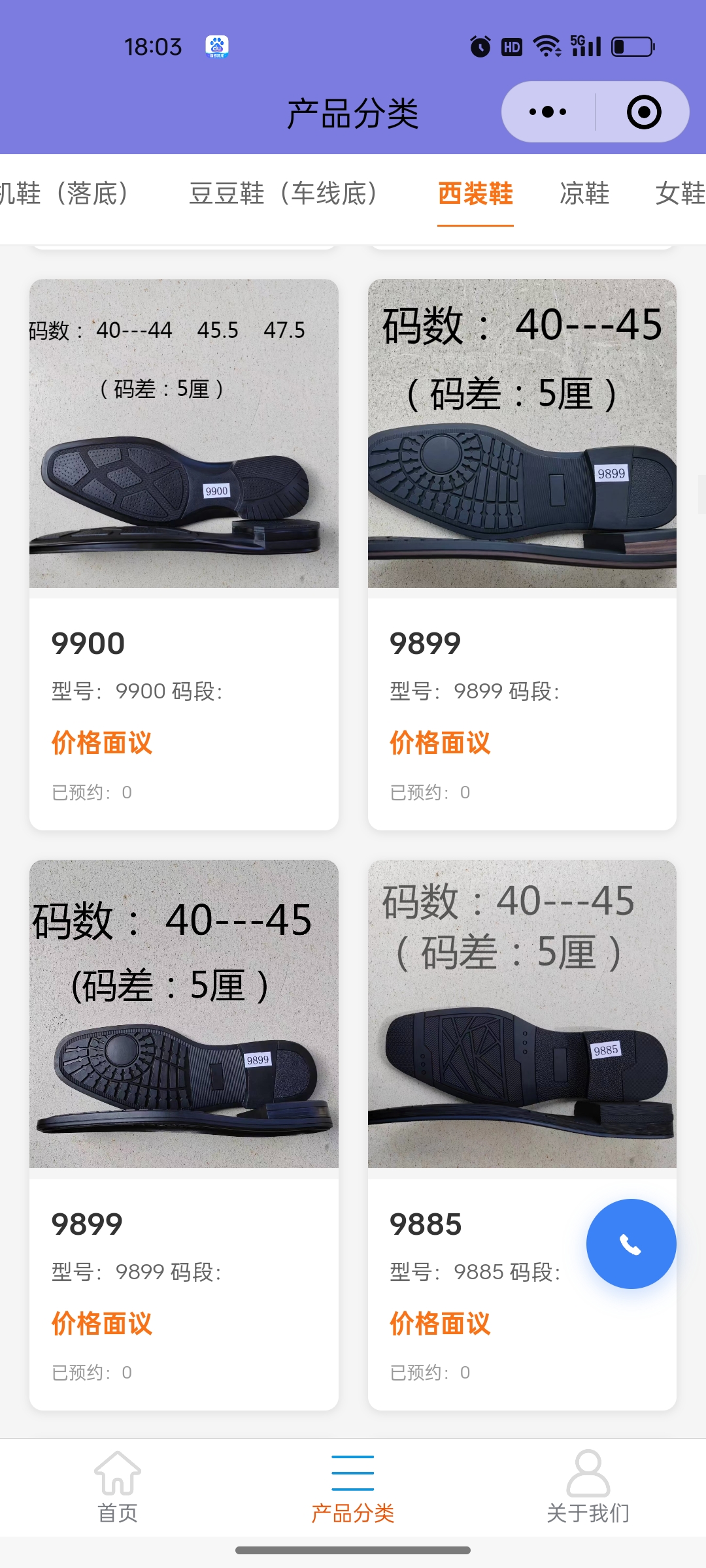Screen dimensions: 706x1568
Task: Open the mini program more options menu
Action: (548, 112)
